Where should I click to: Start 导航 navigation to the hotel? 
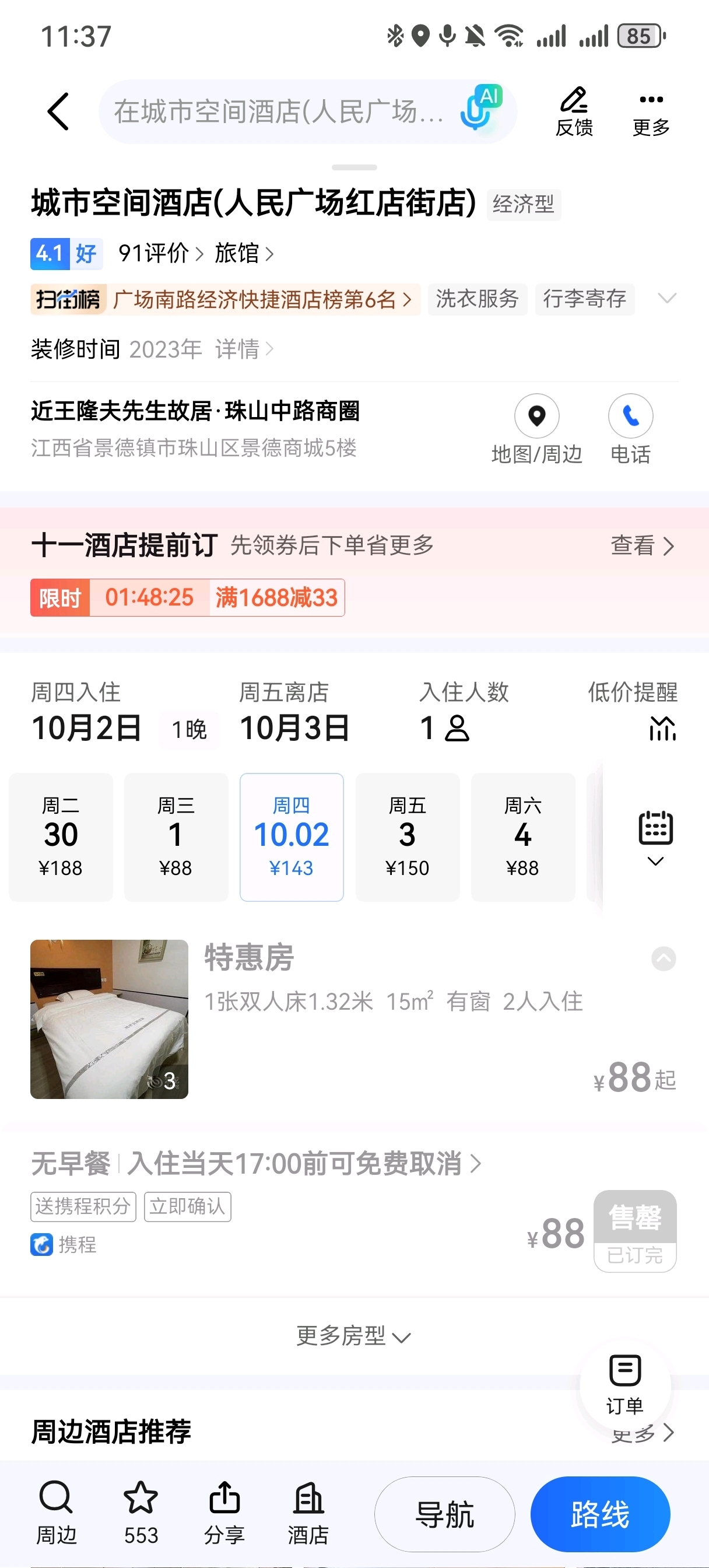coord(444,1513)
